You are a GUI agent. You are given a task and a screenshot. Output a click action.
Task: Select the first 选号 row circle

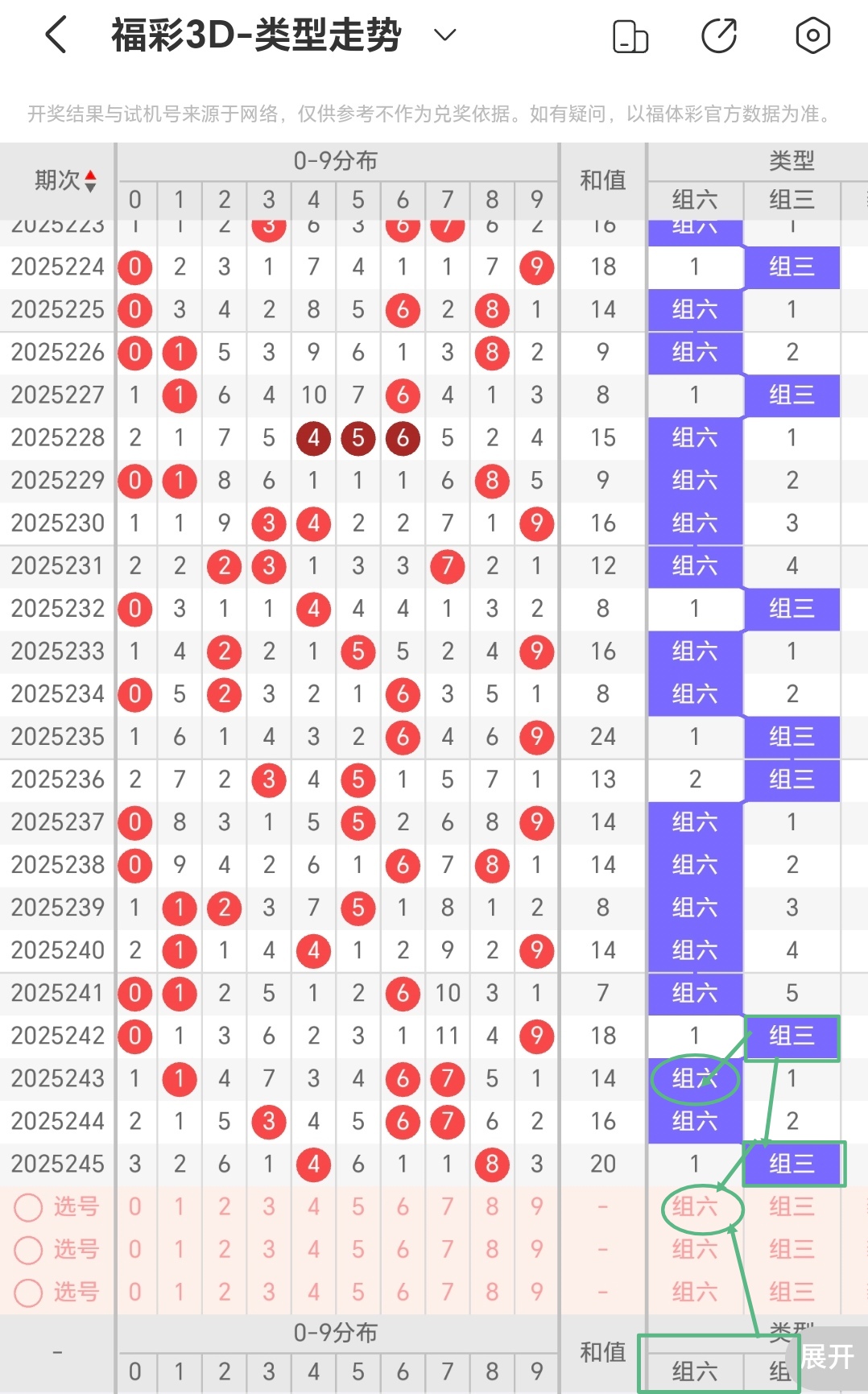click(x=29, y=1207)
